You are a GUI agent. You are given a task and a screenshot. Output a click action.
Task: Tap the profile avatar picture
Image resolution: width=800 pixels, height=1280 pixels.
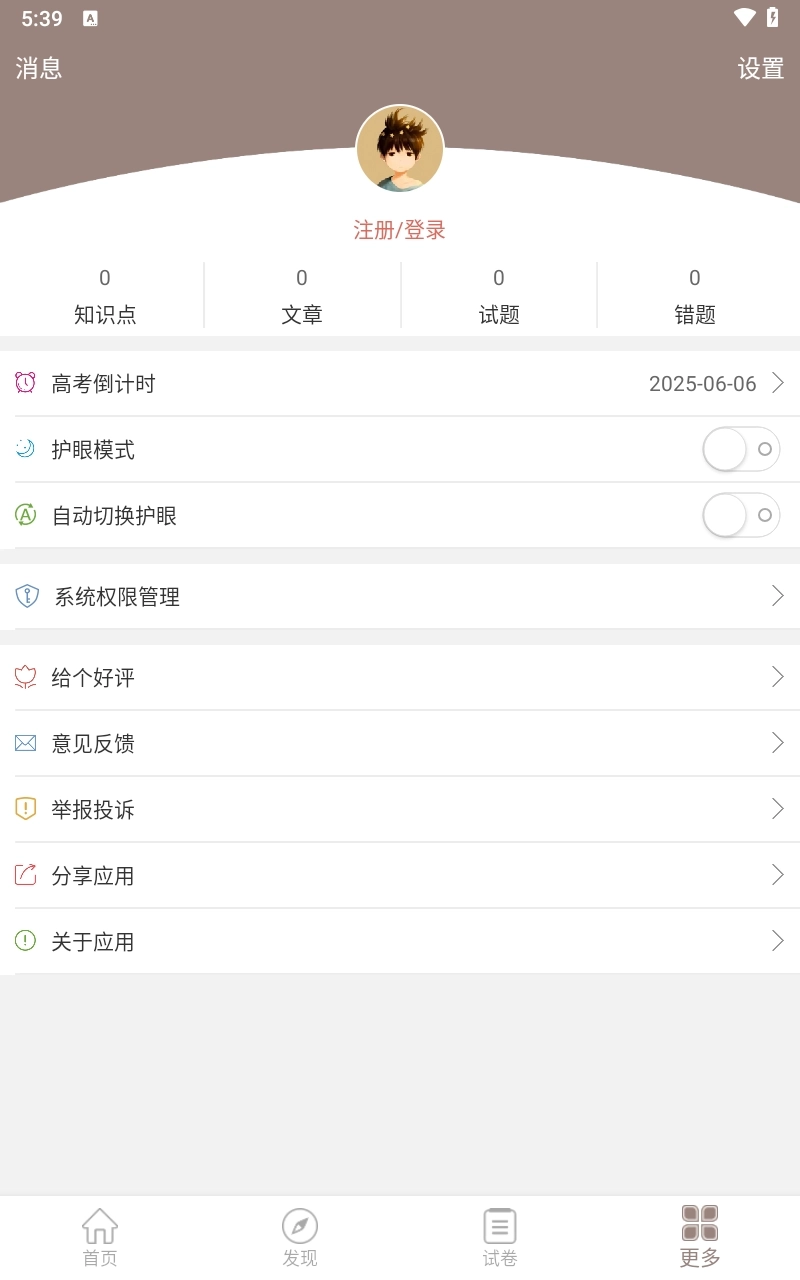pos(400,149)
